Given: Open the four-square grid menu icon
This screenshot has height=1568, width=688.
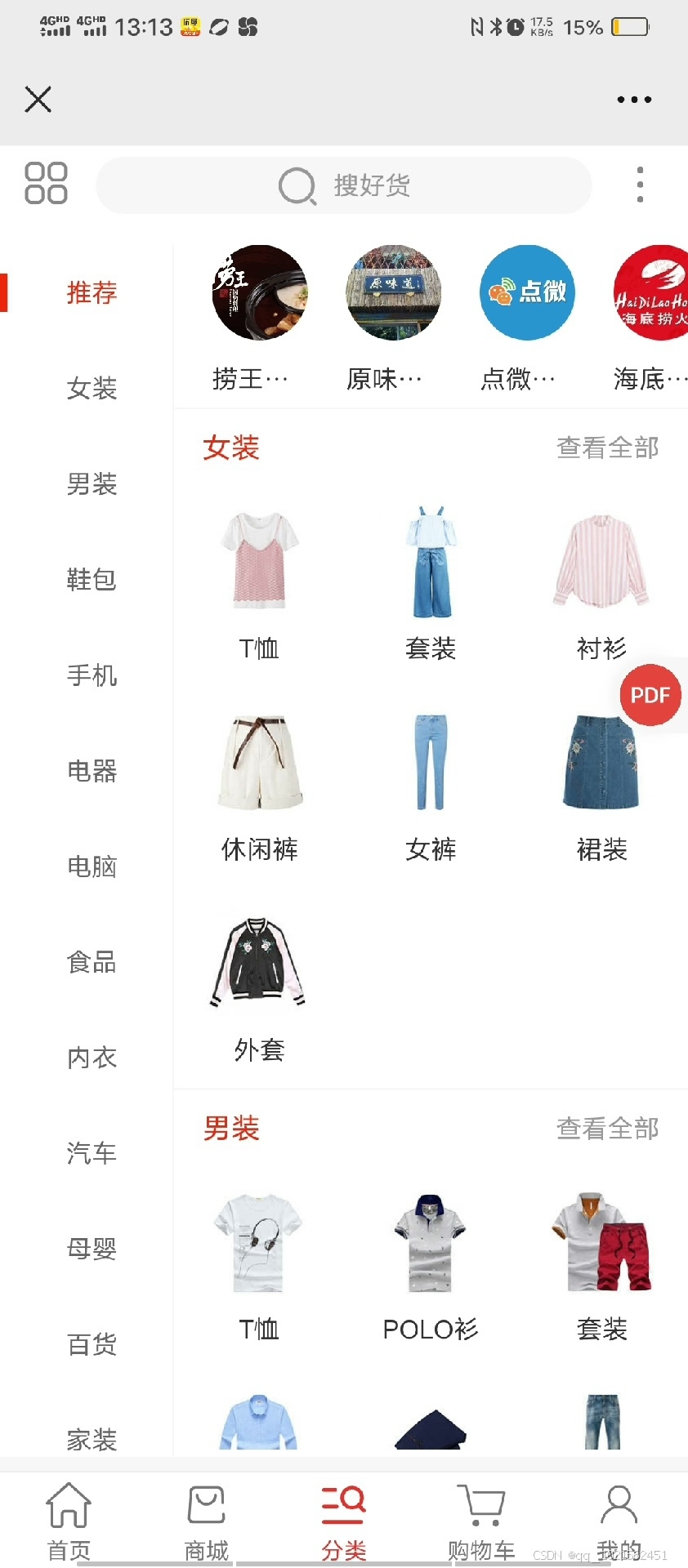Looking at the screenshot, I should [46, 183].
